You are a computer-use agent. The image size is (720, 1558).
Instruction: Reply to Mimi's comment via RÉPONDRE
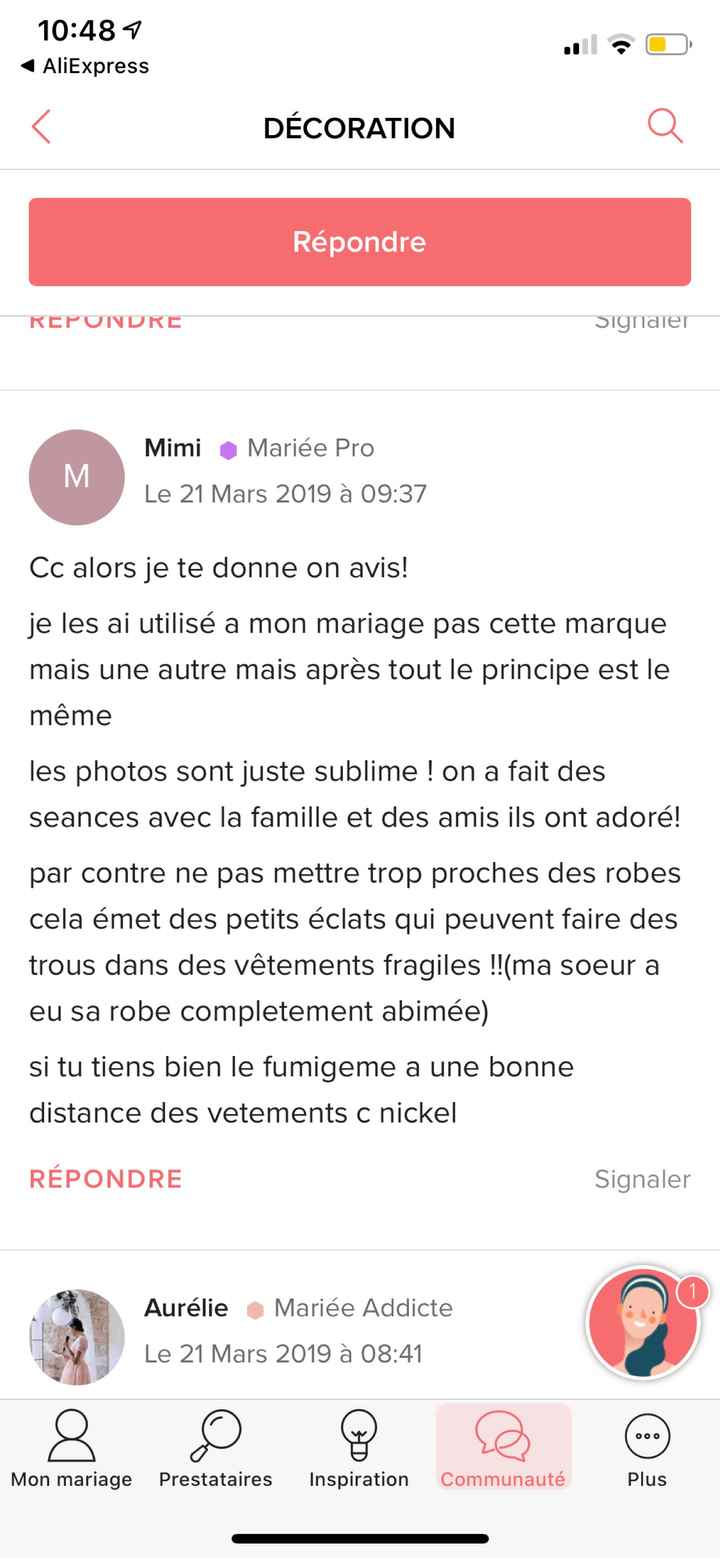[x=106, y=1179]
